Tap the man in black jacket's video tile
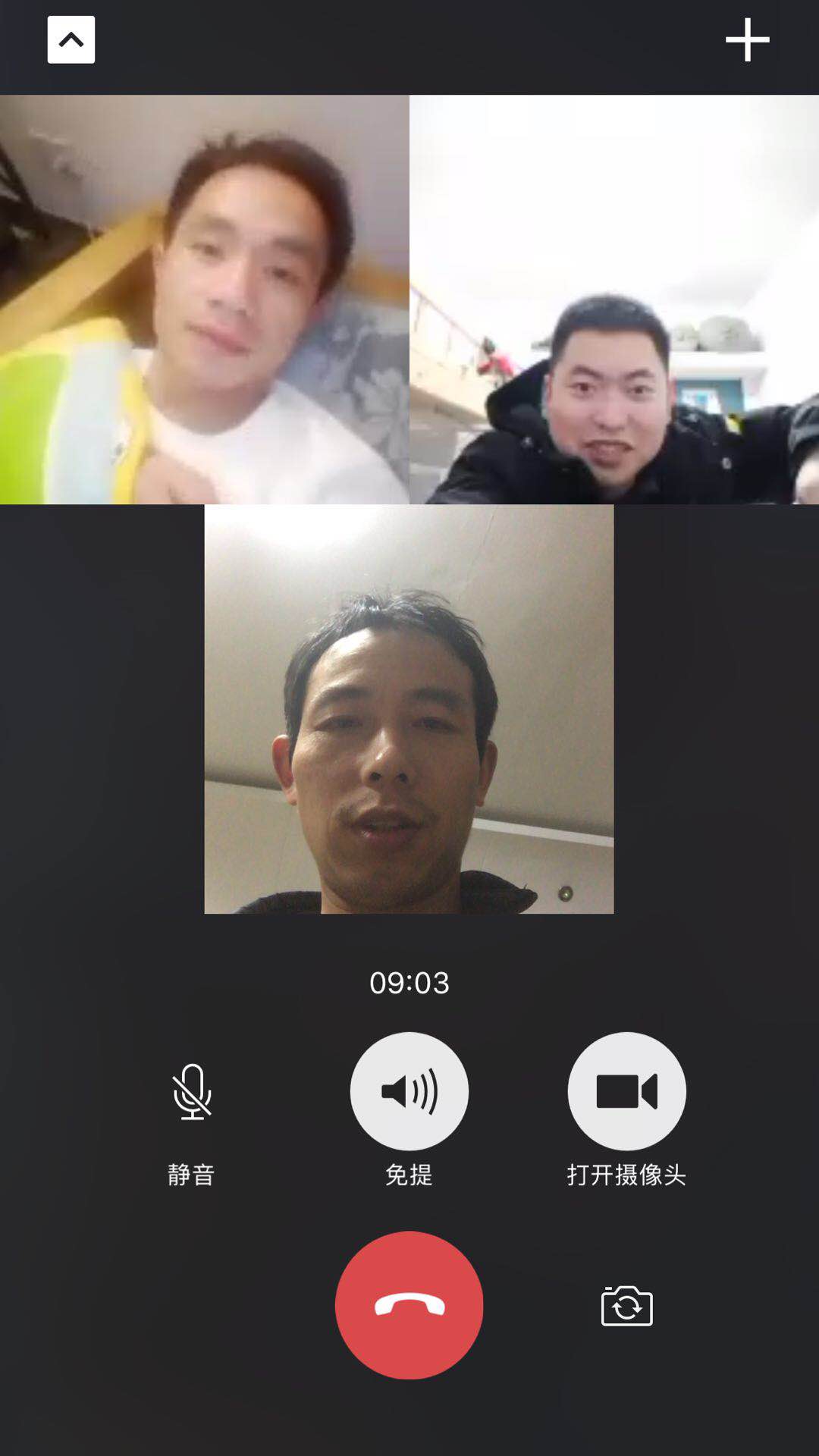This screenshot has width=819, height=1456. [614, 300]
